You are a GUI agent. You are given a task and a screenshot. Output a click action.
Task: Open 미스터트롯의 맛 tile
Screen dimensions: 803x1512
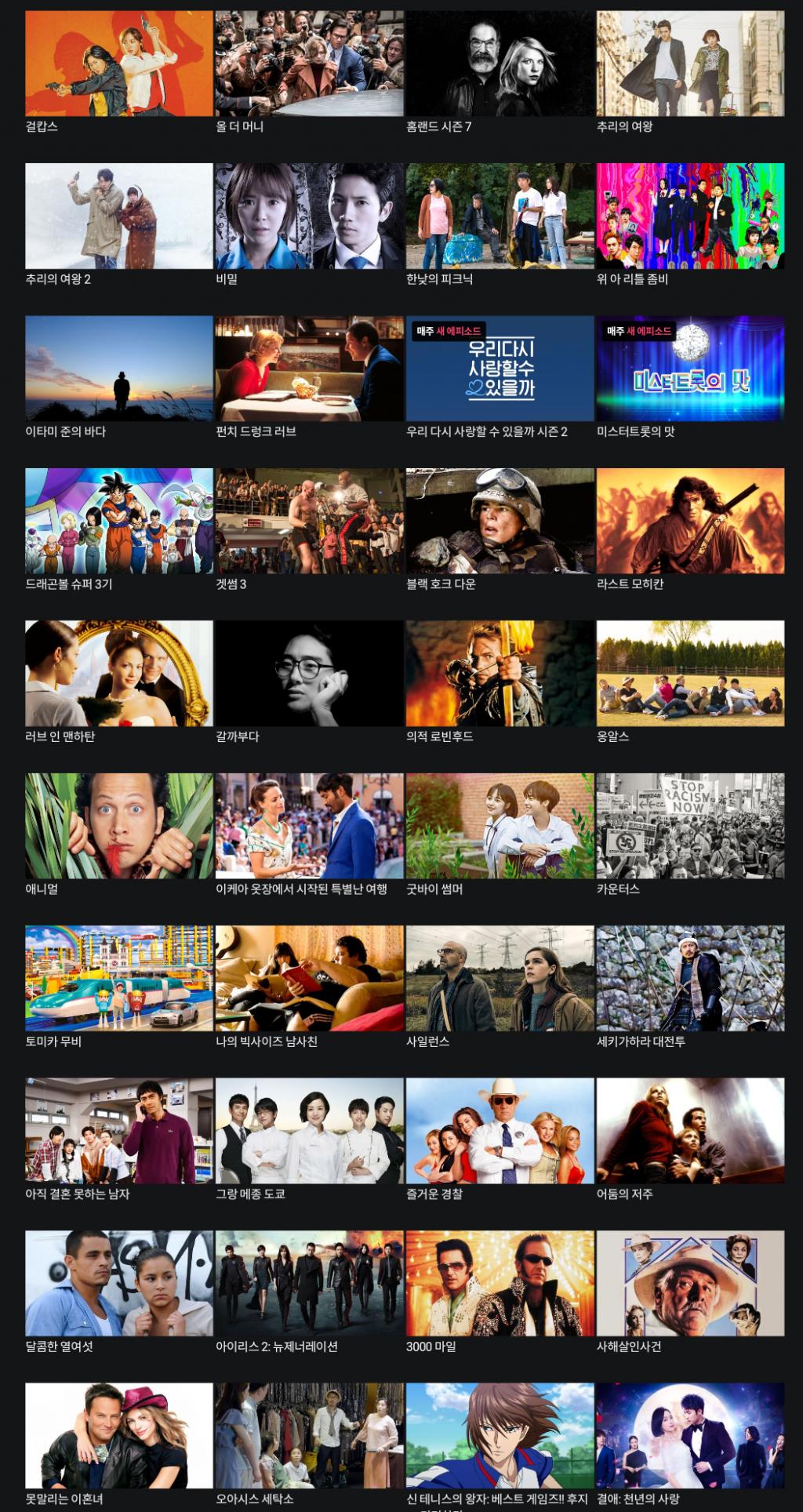click(x=689, y=369)
